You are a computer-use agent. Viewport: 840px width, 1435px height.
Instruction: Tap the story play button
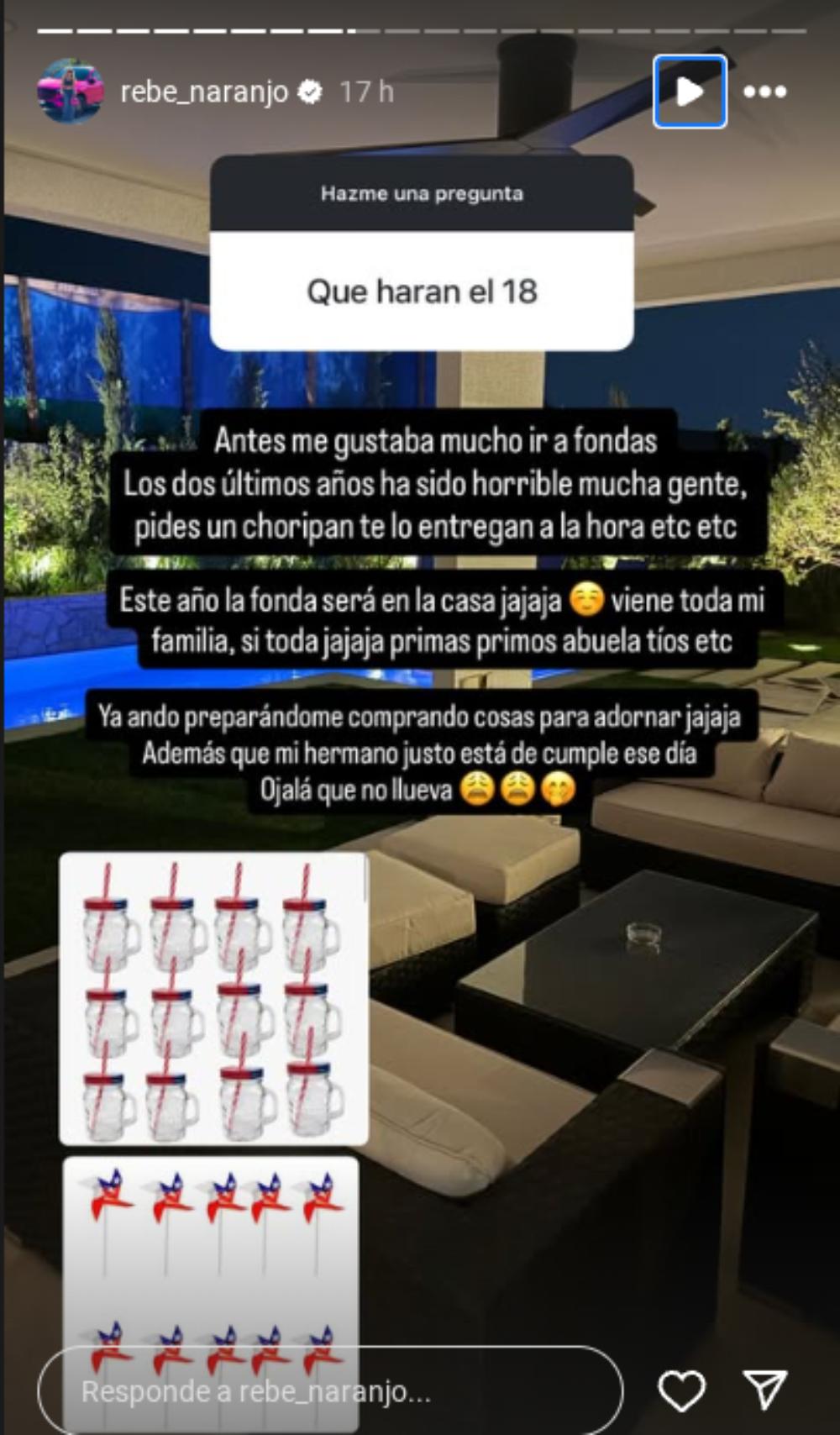tap(690, 91)
